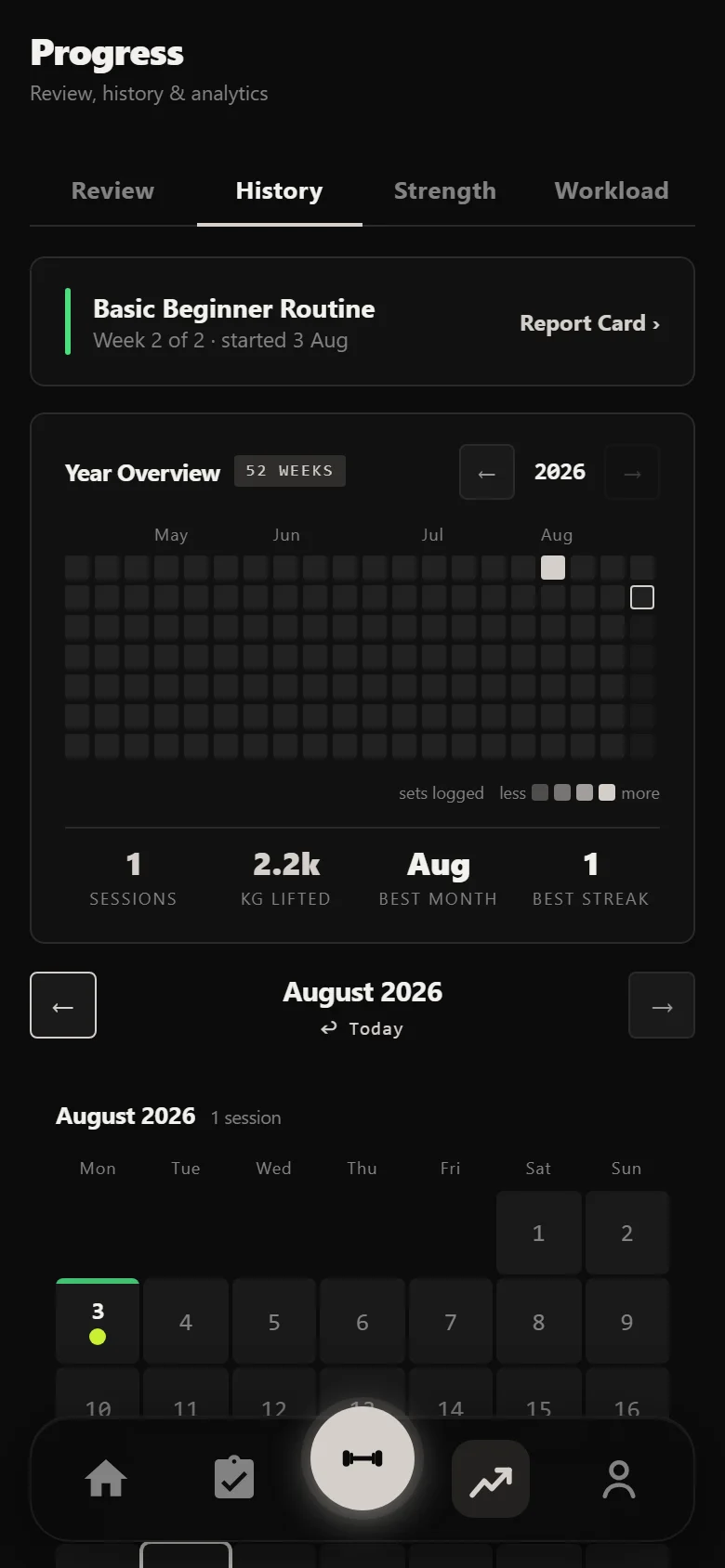This screenshot has width=725, height=1568.
Task: Open the home tab in bottom navigation
Action: pos(106,1479)
